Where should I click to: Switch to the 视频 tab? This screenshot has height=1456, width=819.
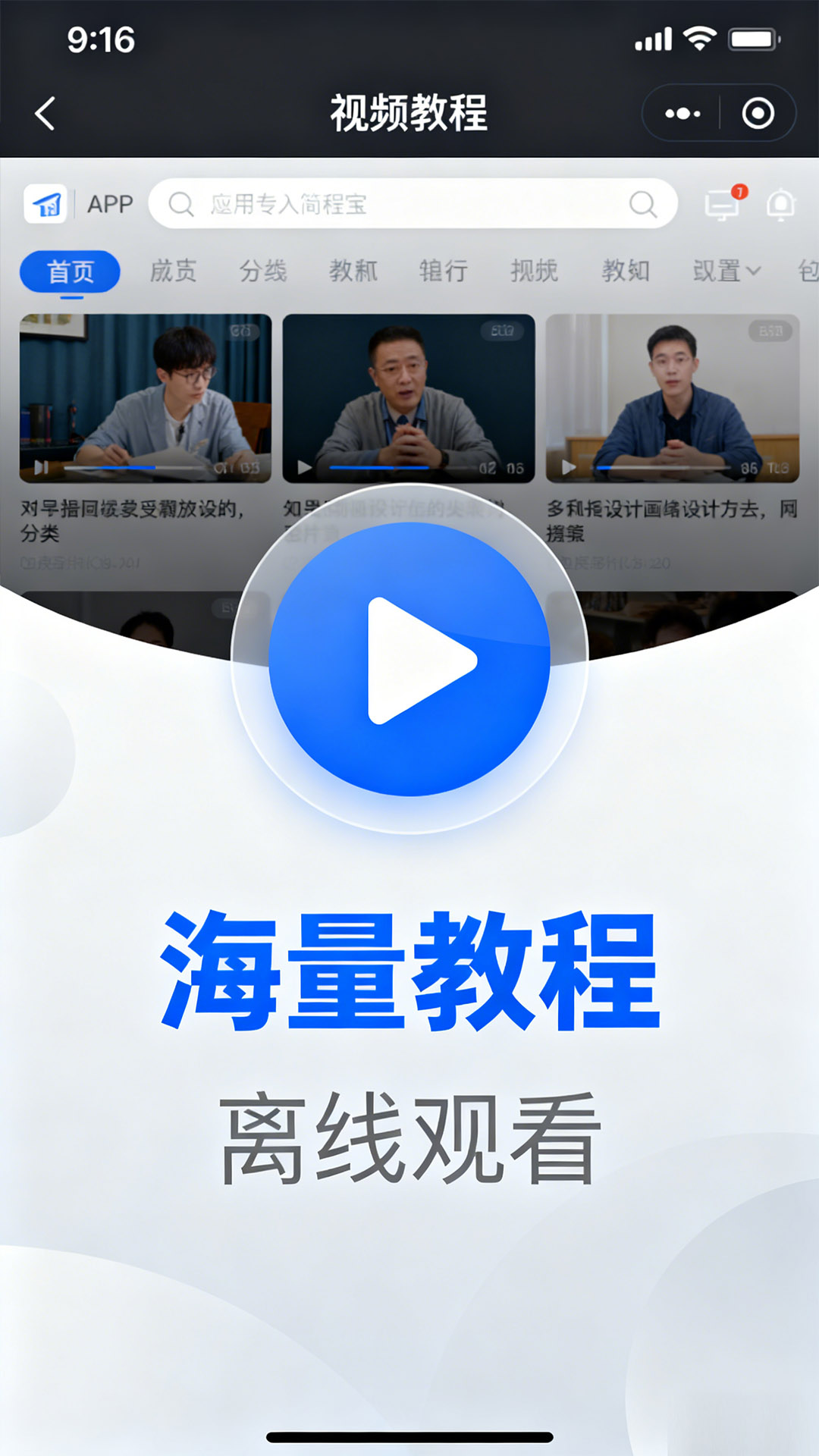[534, 271]
